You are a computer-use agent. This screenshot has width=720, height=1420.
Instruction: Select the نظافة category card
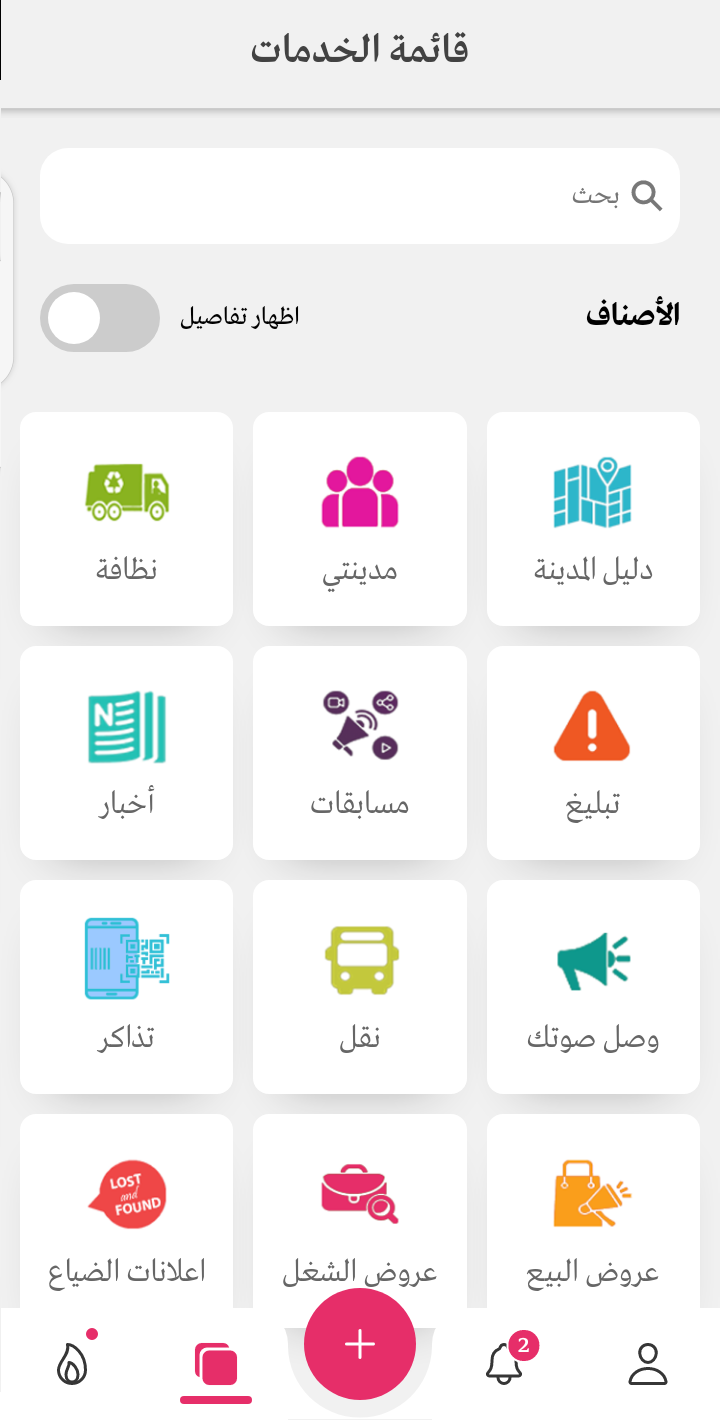(x=126, y=519)
